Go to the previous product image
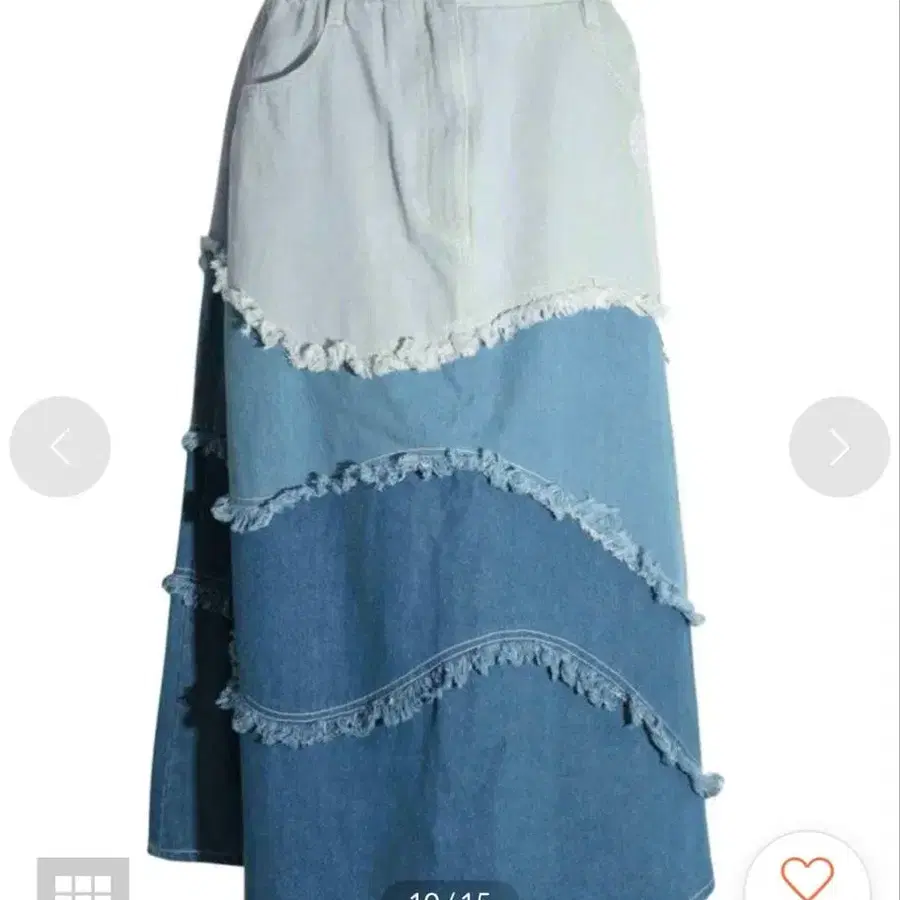This screenshot has width=900, height=900. (60, 447)
